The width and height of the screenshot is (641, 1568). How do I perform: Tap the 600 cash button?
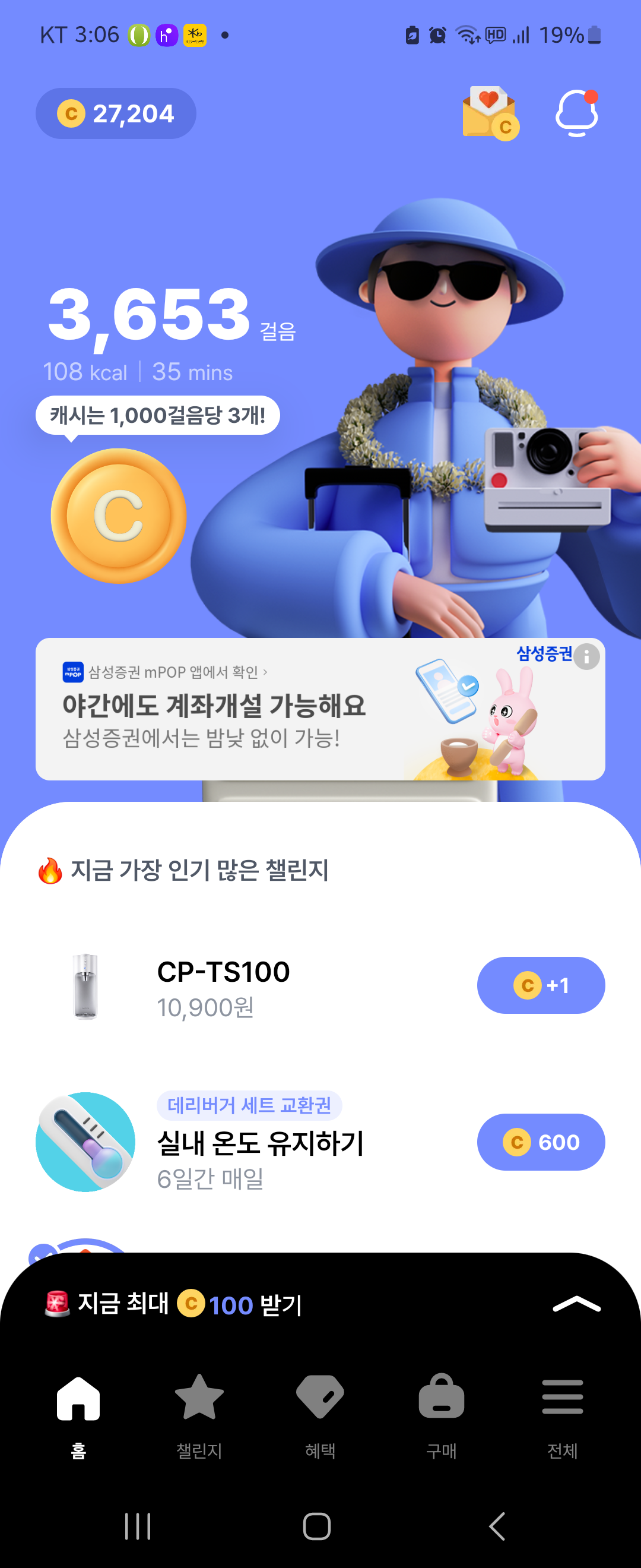[x=541, y=1143]
